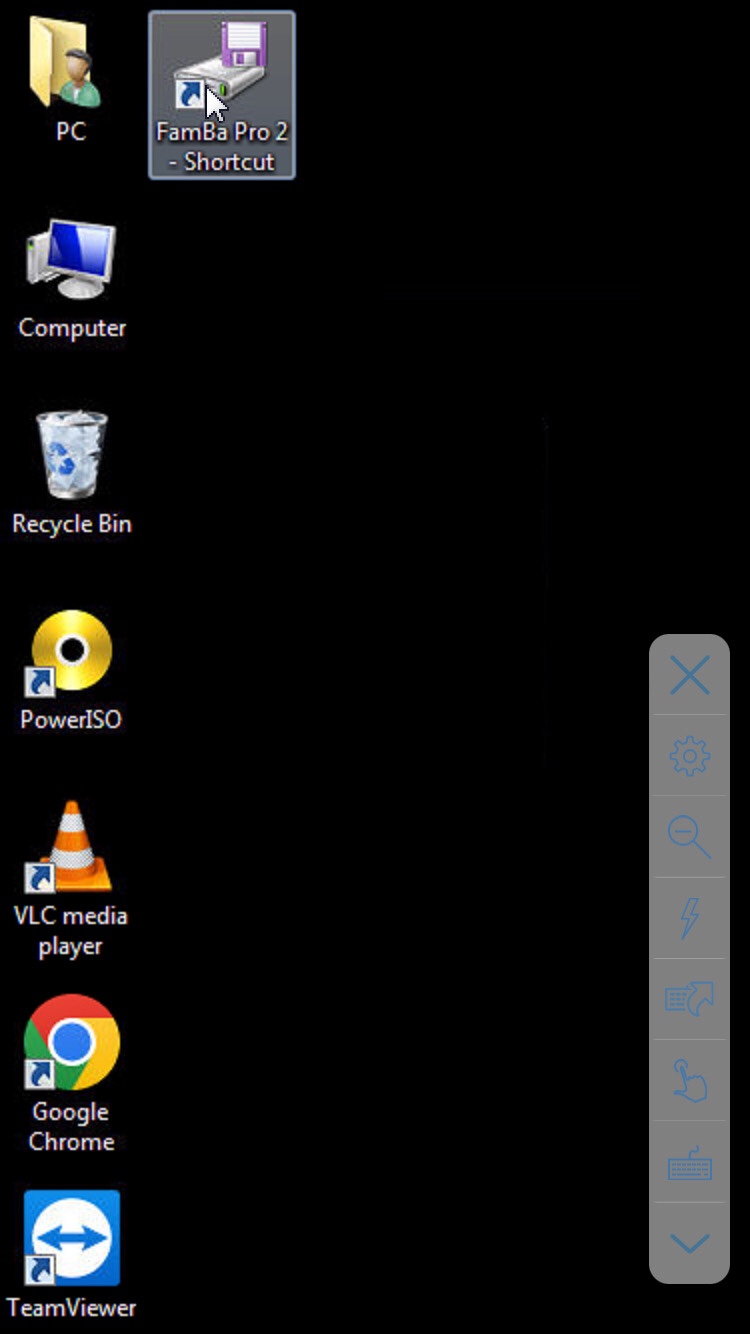Zoom out with the magnifier icon
Viewport: 750px width, 1334px height.
pyautogui.click(x=689, y=837)
